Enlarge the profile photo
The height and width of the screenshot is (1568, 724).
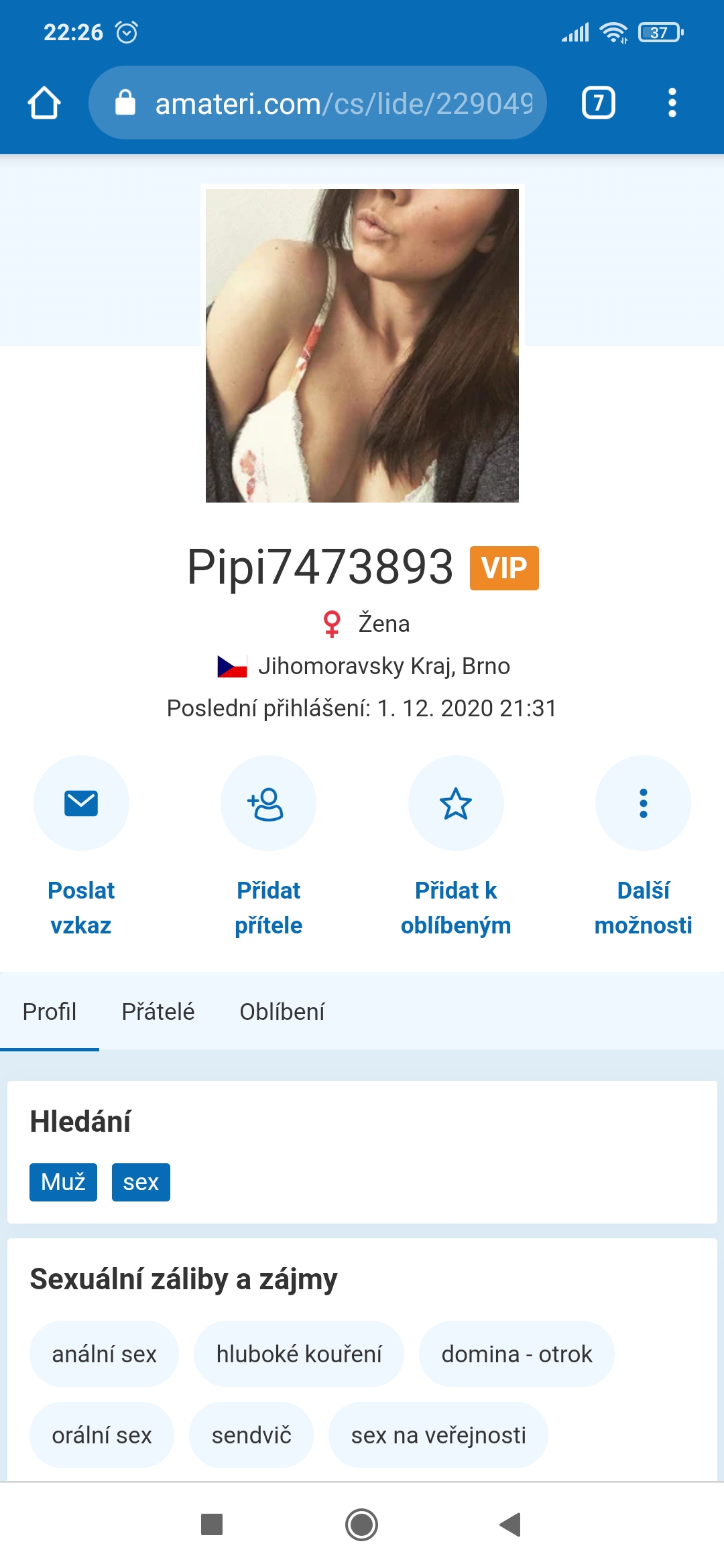point(362,345)
